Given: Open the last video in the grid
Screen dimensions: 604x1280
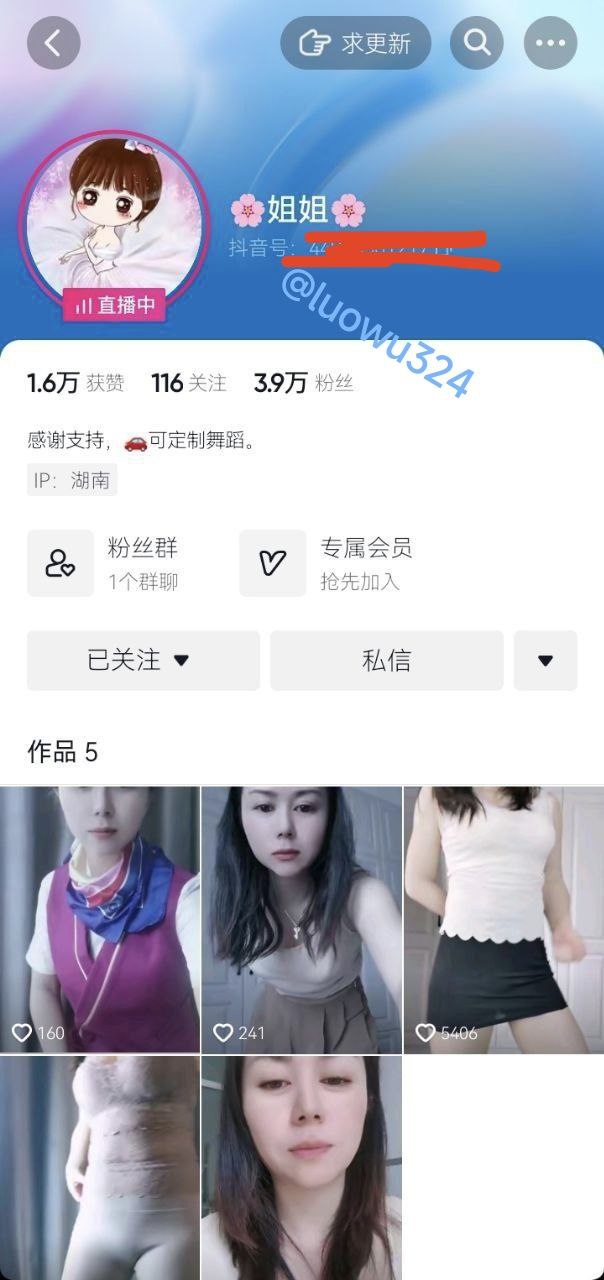Looking at the screenshot, I should tap(301, 1168).
